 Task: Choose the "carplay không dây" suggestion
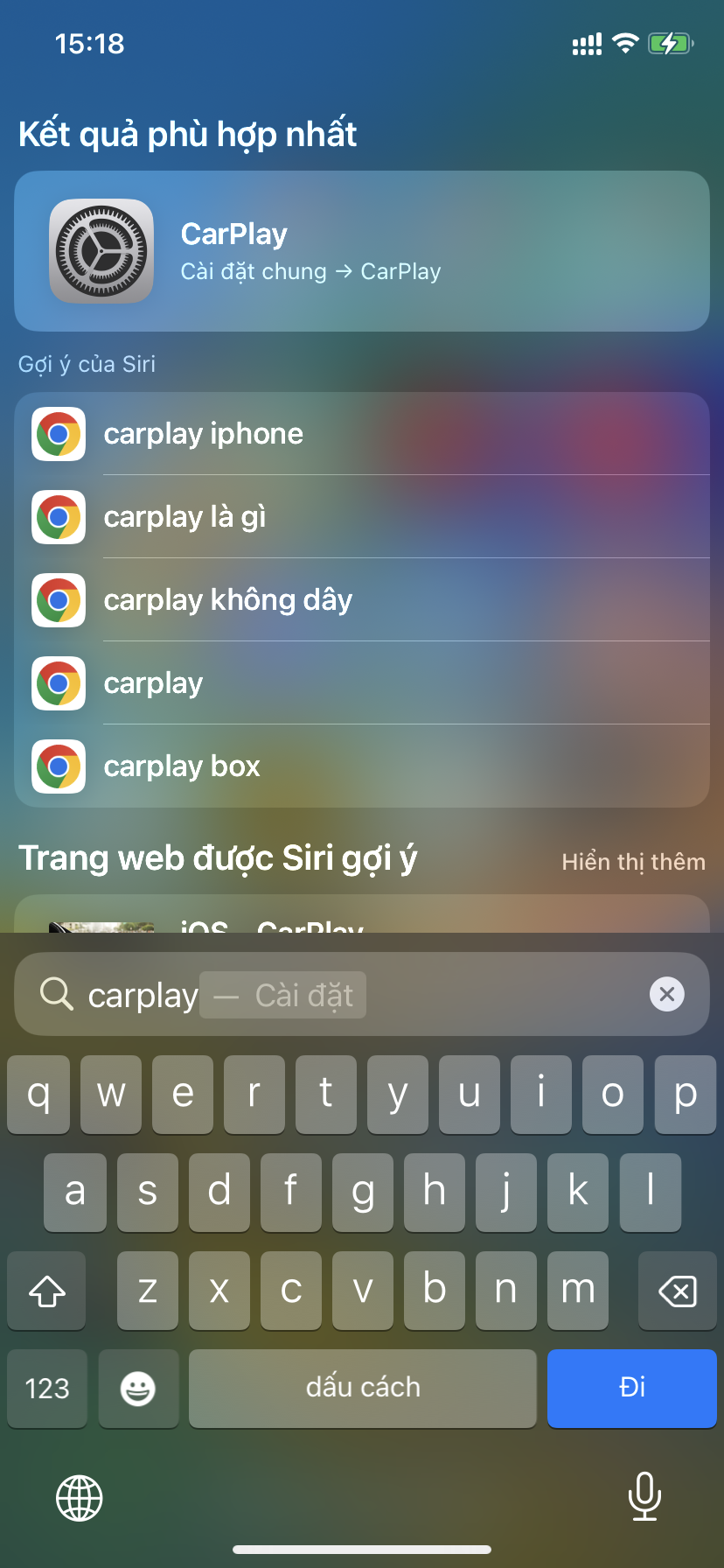point(361,600)
